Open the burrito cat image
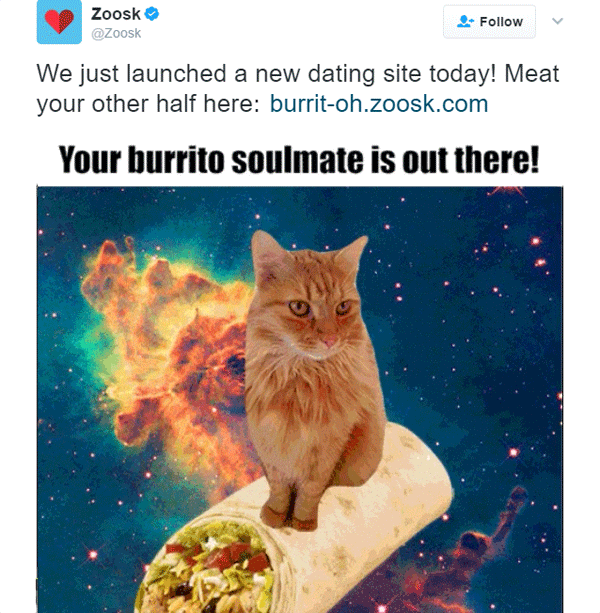The image size is (600, 613). click(x=300, y=398)
